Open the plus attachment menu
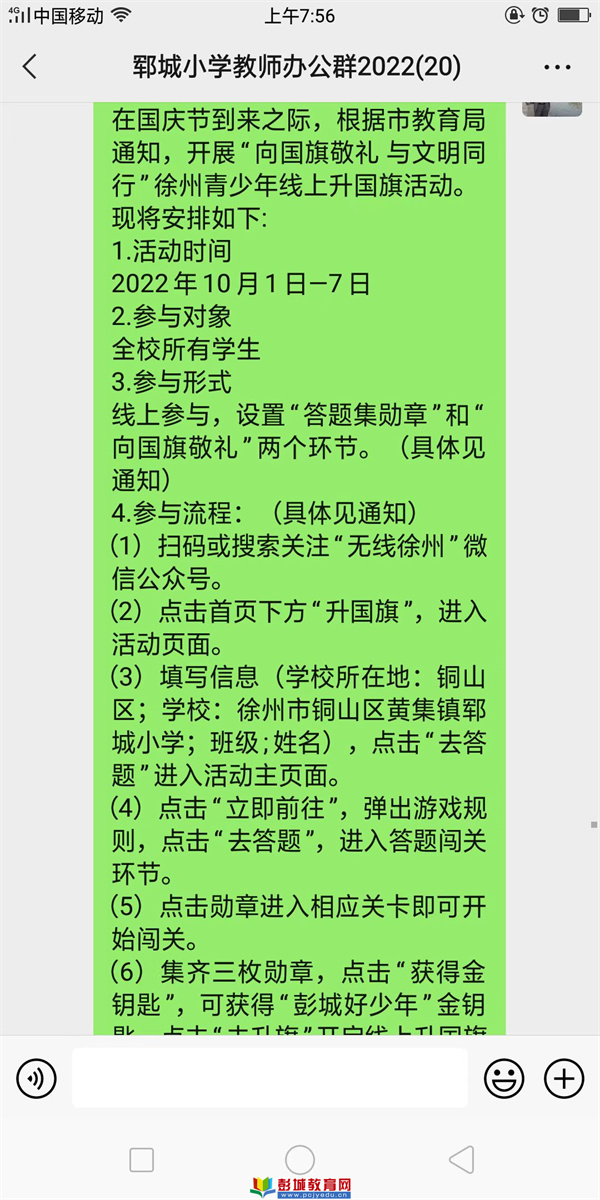This screenshot has width=600, height=1200. pos(564,1078)
